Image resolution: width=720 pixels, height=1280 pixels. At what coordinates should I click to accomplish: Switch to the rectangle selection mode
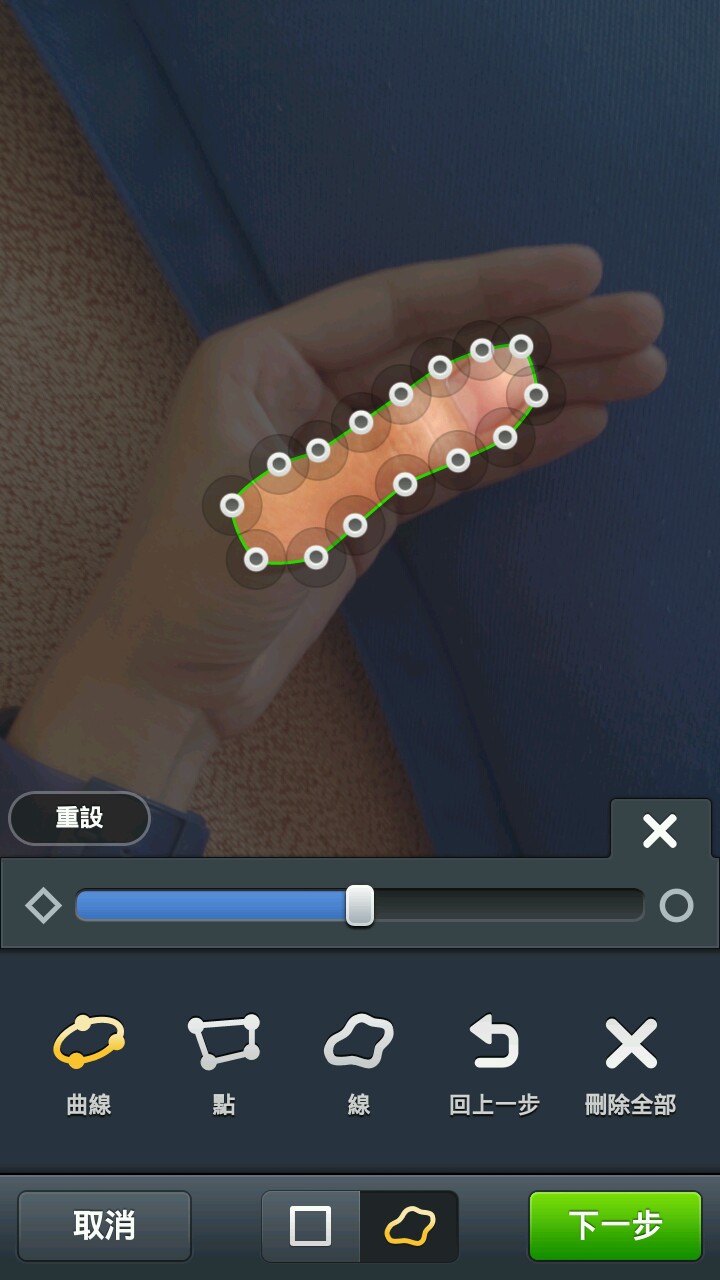point(311,1226)
